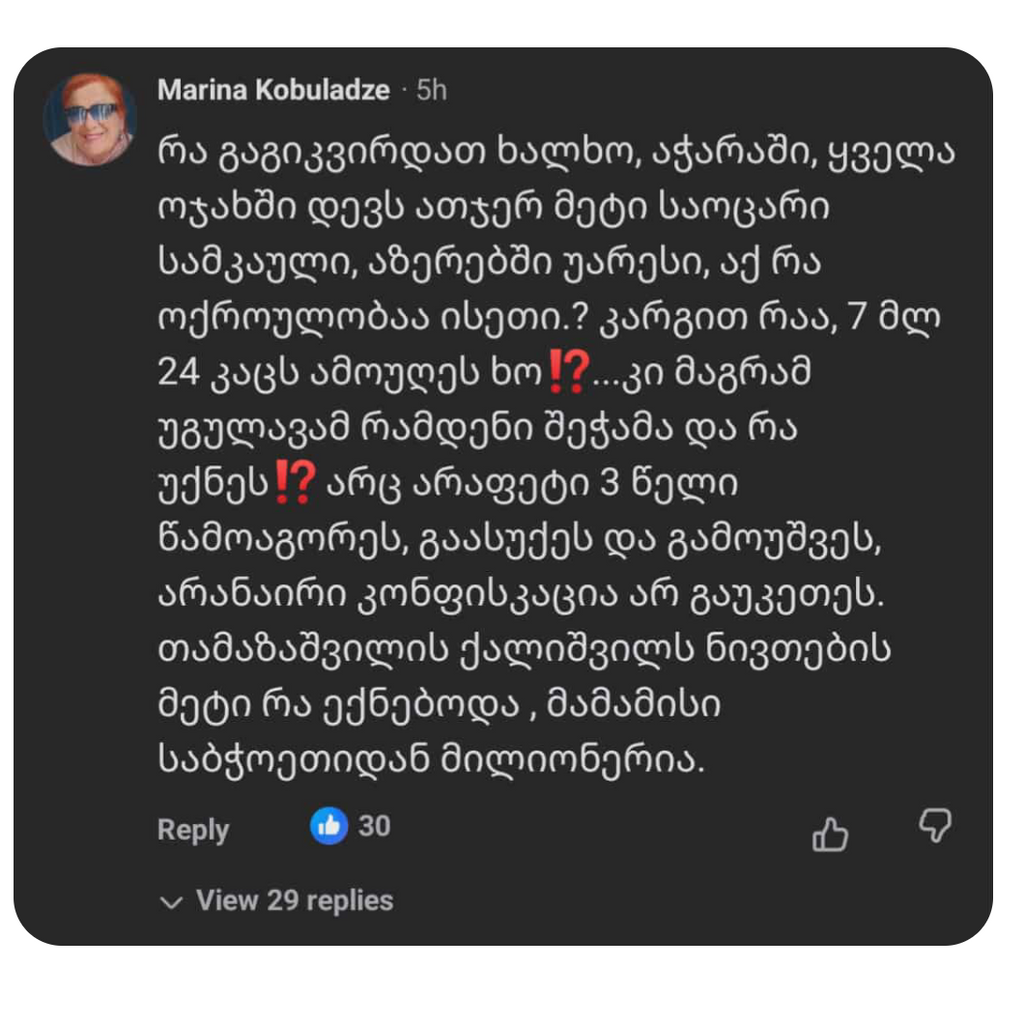Like the comment with thumbs up

830,833
